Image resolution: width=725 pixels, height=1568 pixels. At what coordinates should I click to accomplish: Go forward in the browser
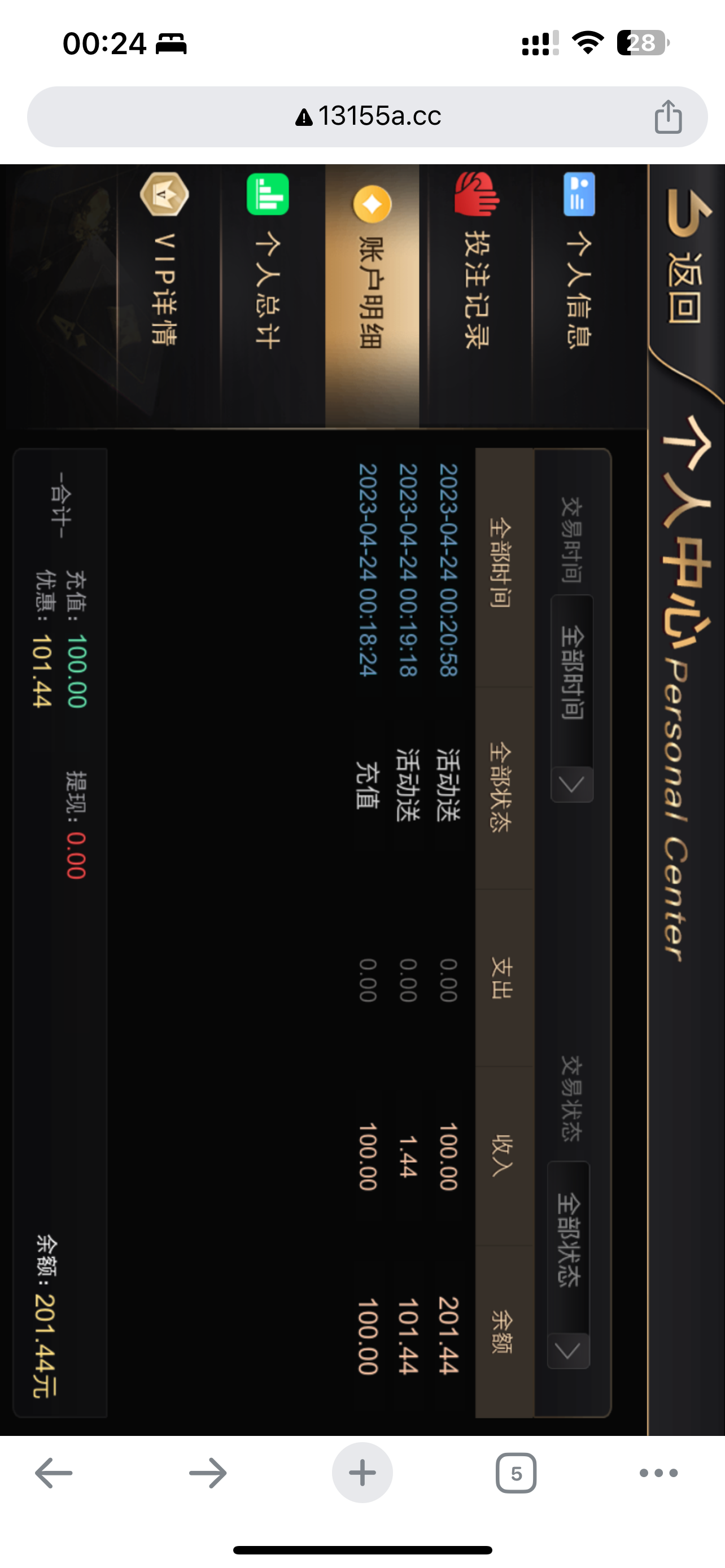[x=208, y=1473]
